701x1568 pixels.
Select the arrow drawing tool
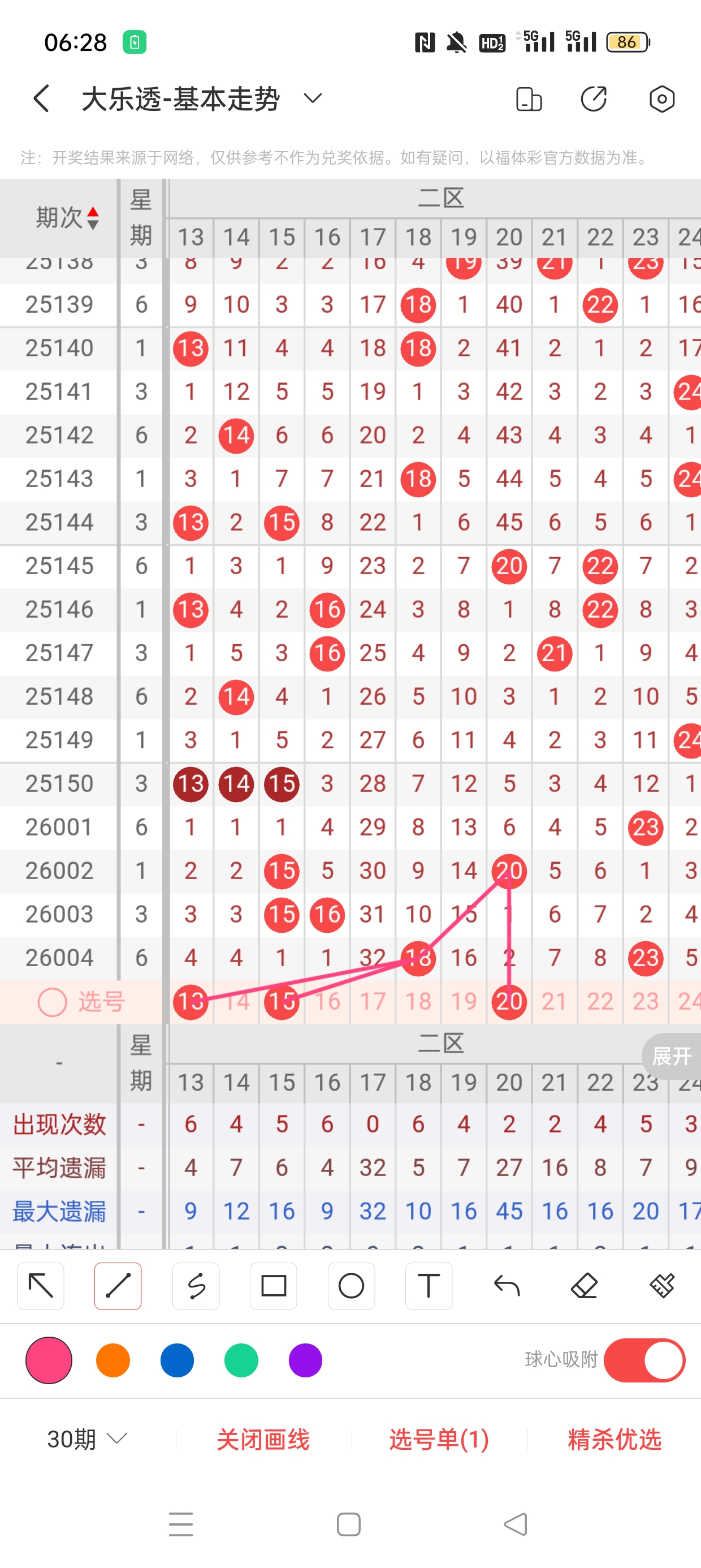pos(41,1286)
